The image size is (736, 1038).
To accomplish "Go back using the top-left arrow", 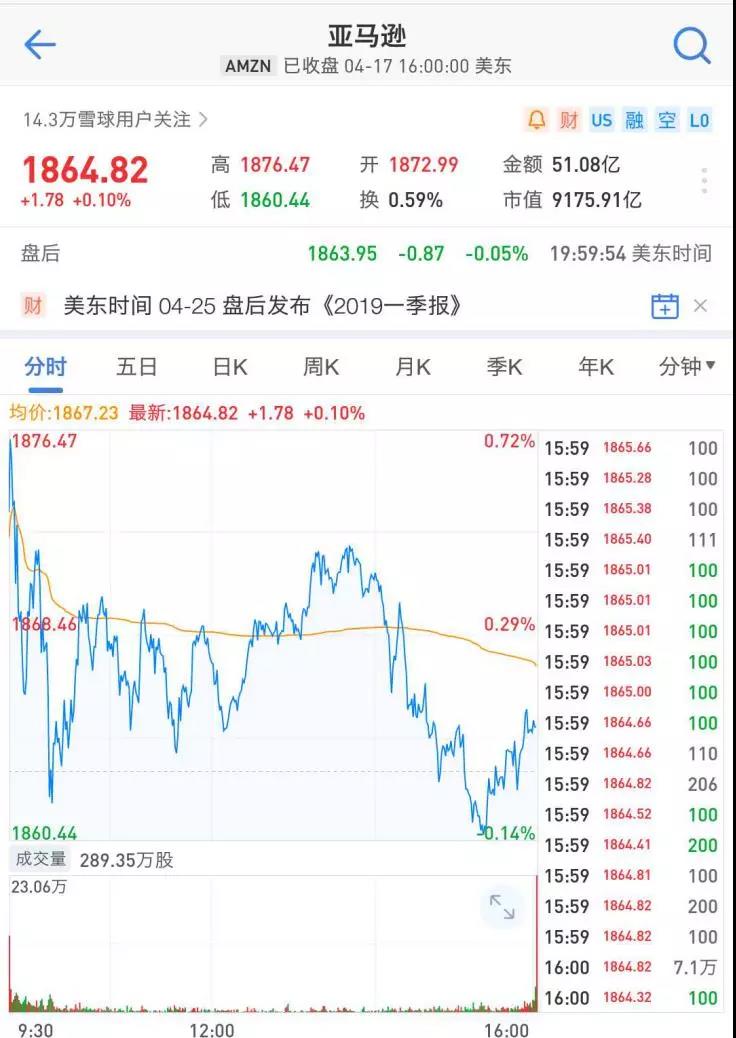I will point(40,44).
